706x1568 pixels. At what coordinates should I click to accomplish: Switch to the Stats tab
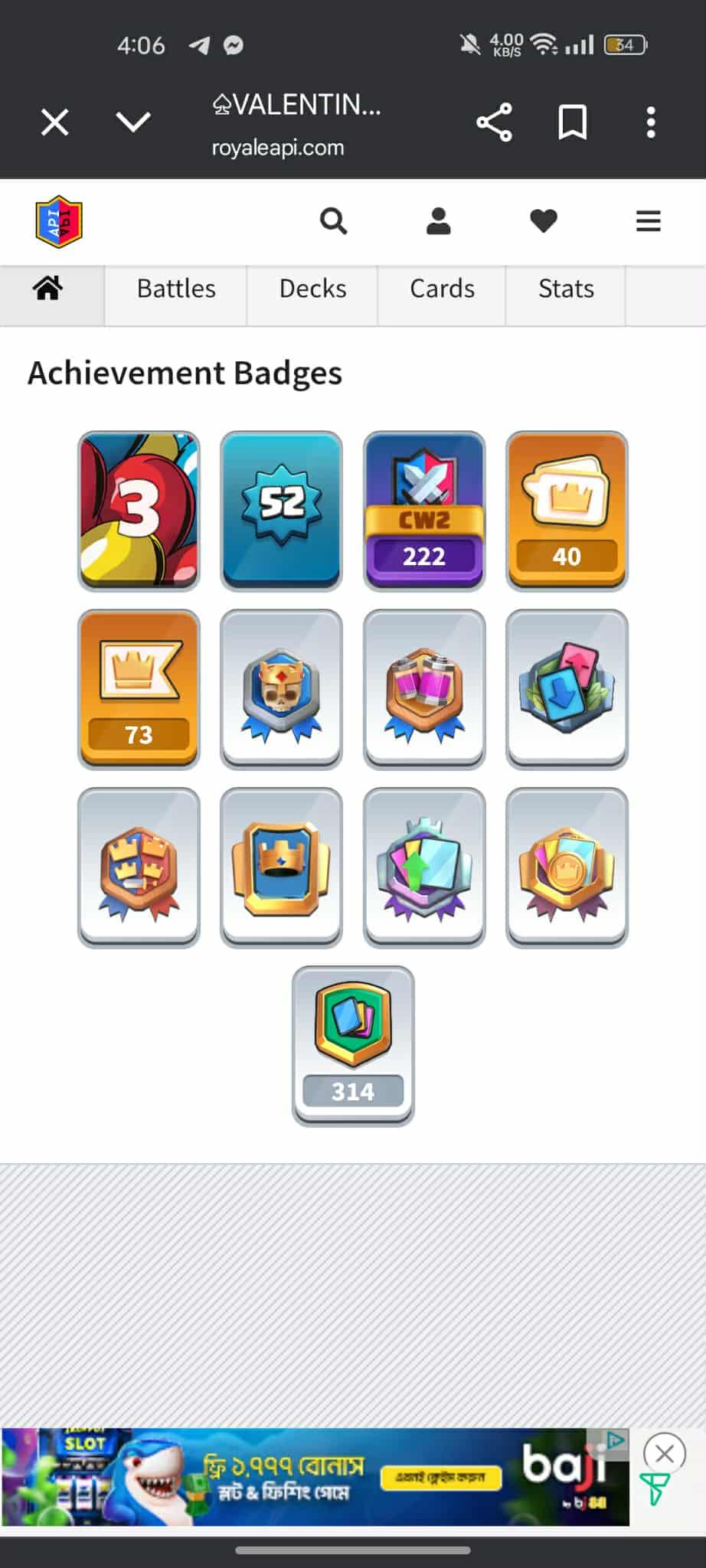tap(566, 289)
